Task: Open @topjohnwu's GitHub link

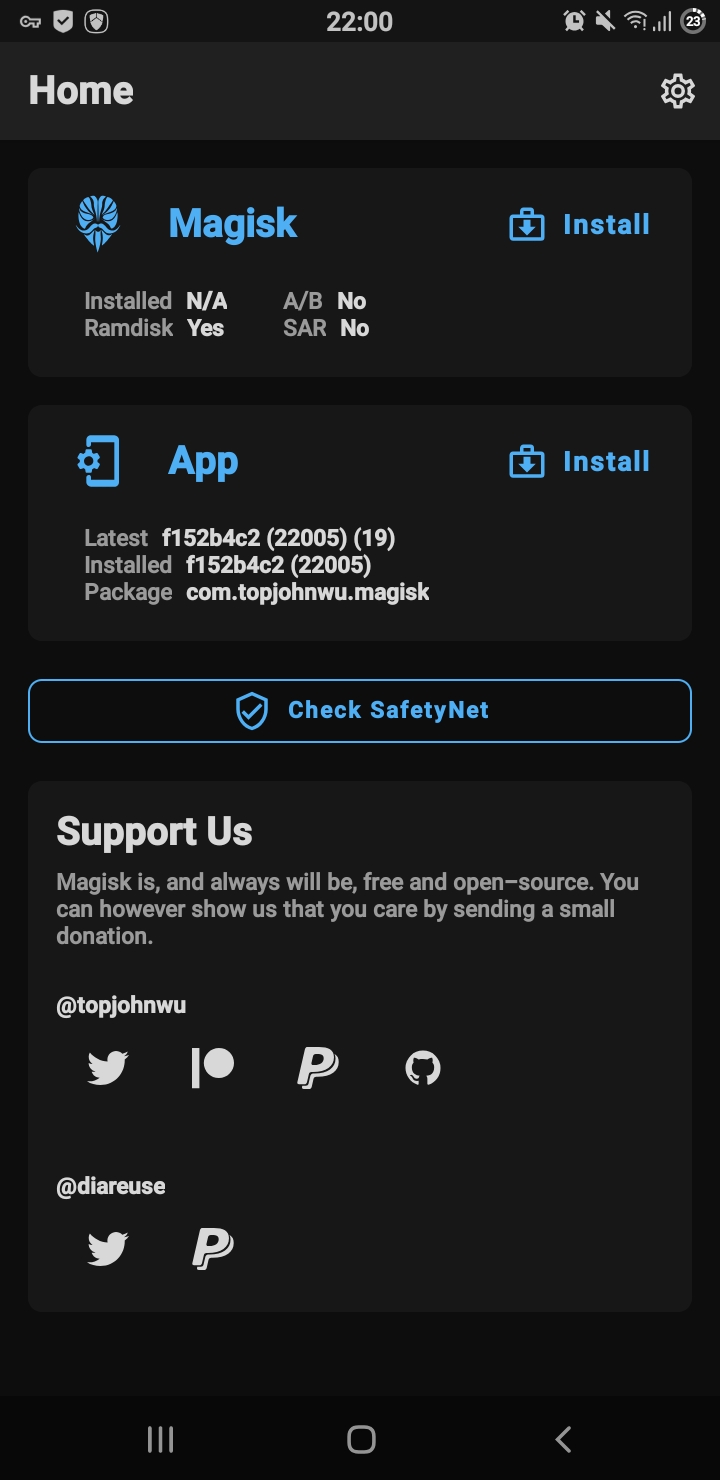Action: tap(423, 1068)
